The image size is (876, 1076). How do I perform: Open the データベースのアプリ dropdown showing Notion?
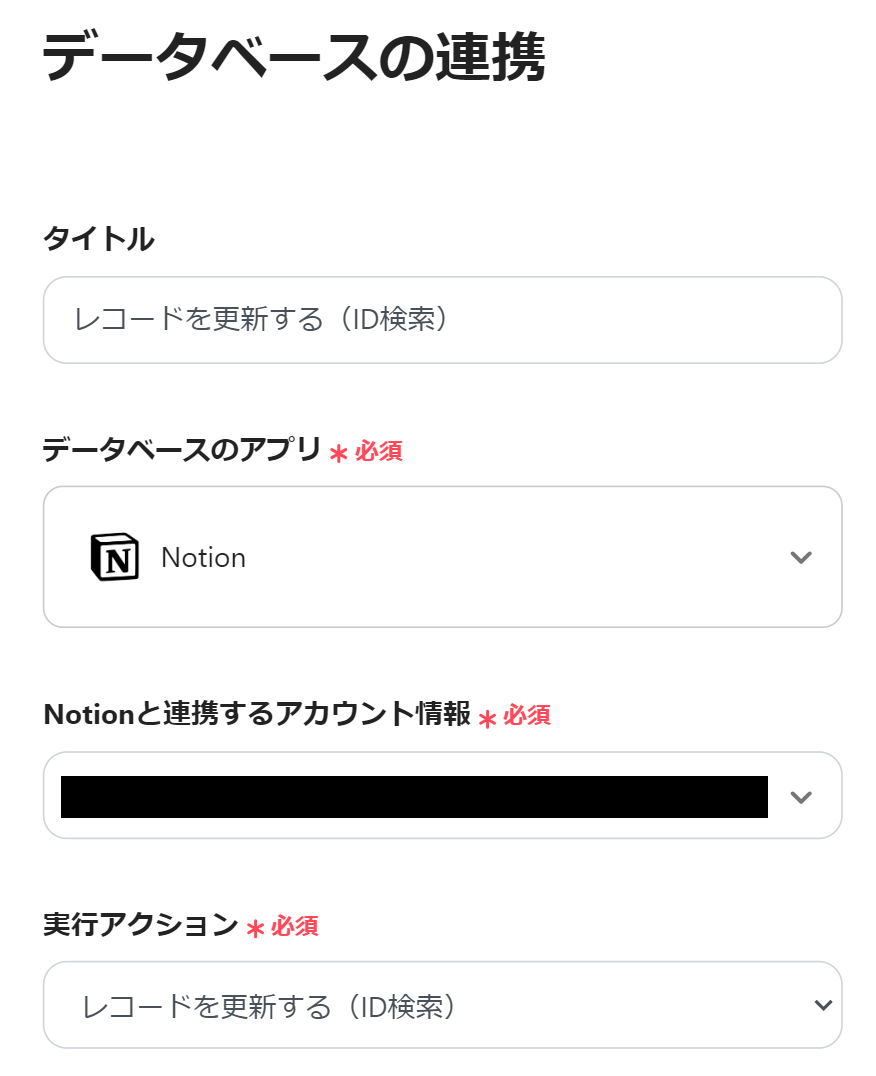pos(442,557)
